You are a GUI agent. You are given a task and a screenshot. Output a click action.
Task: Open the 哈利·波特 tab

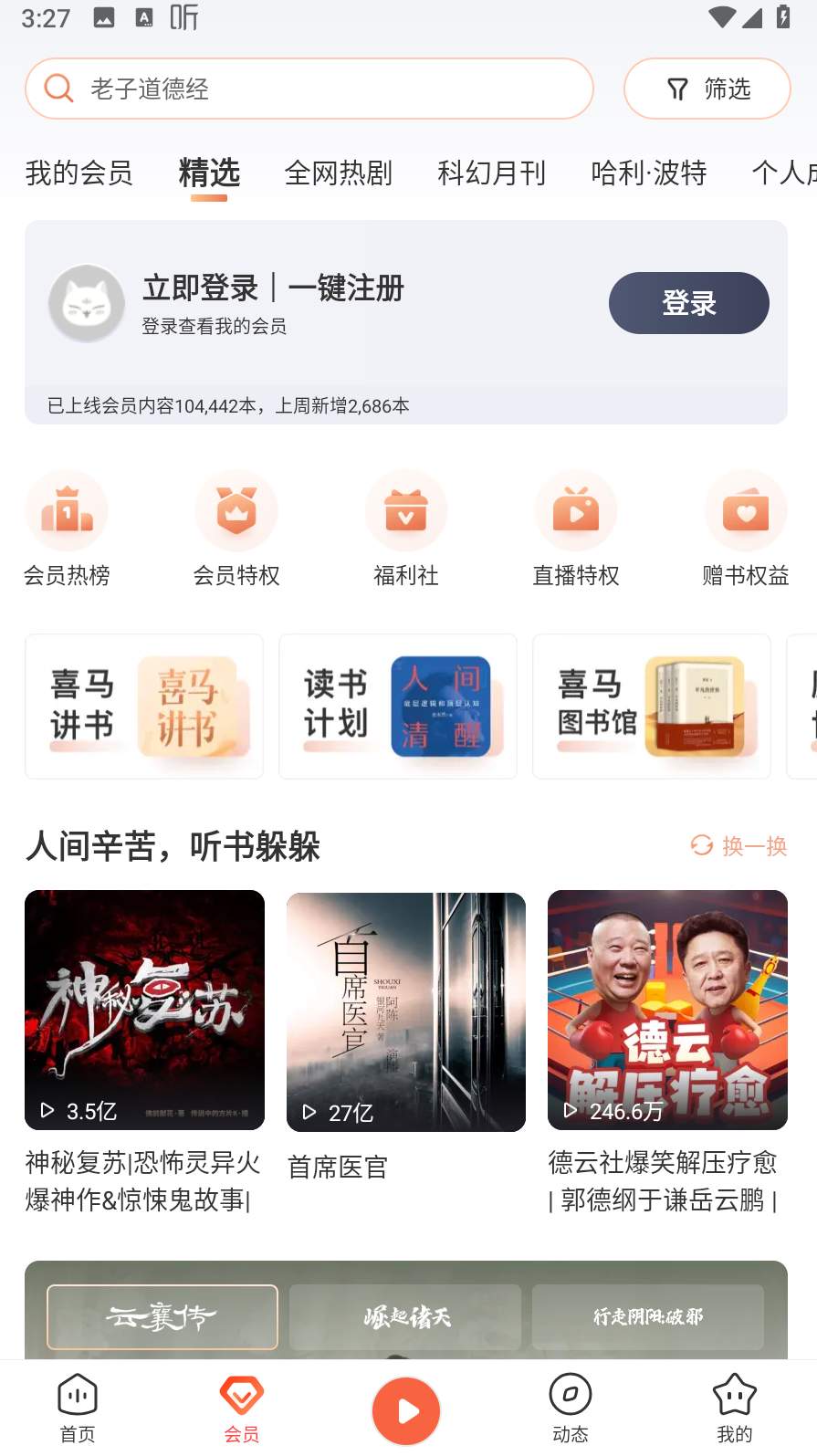[647, 173]
